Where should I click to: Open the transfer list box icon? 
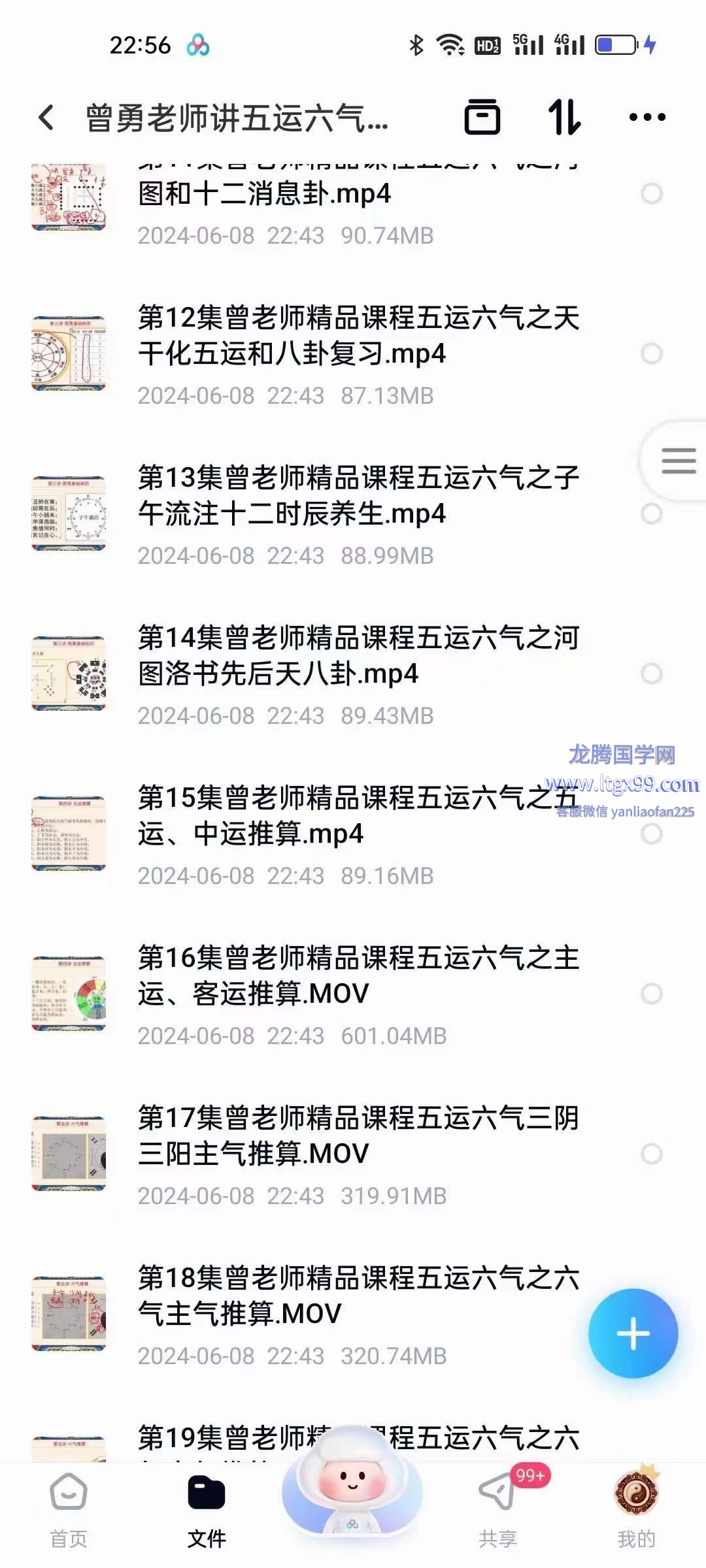click(482, 118)
